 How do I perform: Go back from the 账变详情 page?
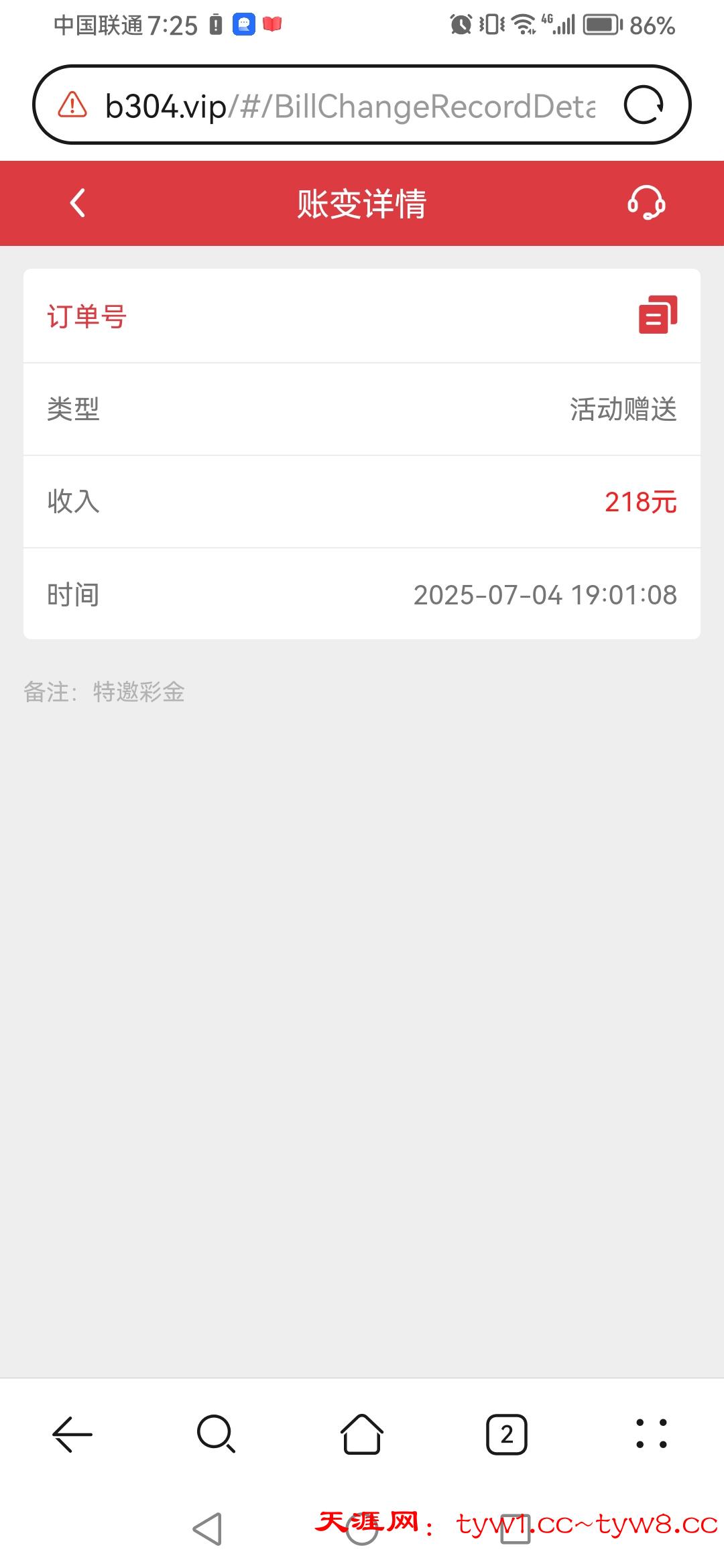coord(78,203)
